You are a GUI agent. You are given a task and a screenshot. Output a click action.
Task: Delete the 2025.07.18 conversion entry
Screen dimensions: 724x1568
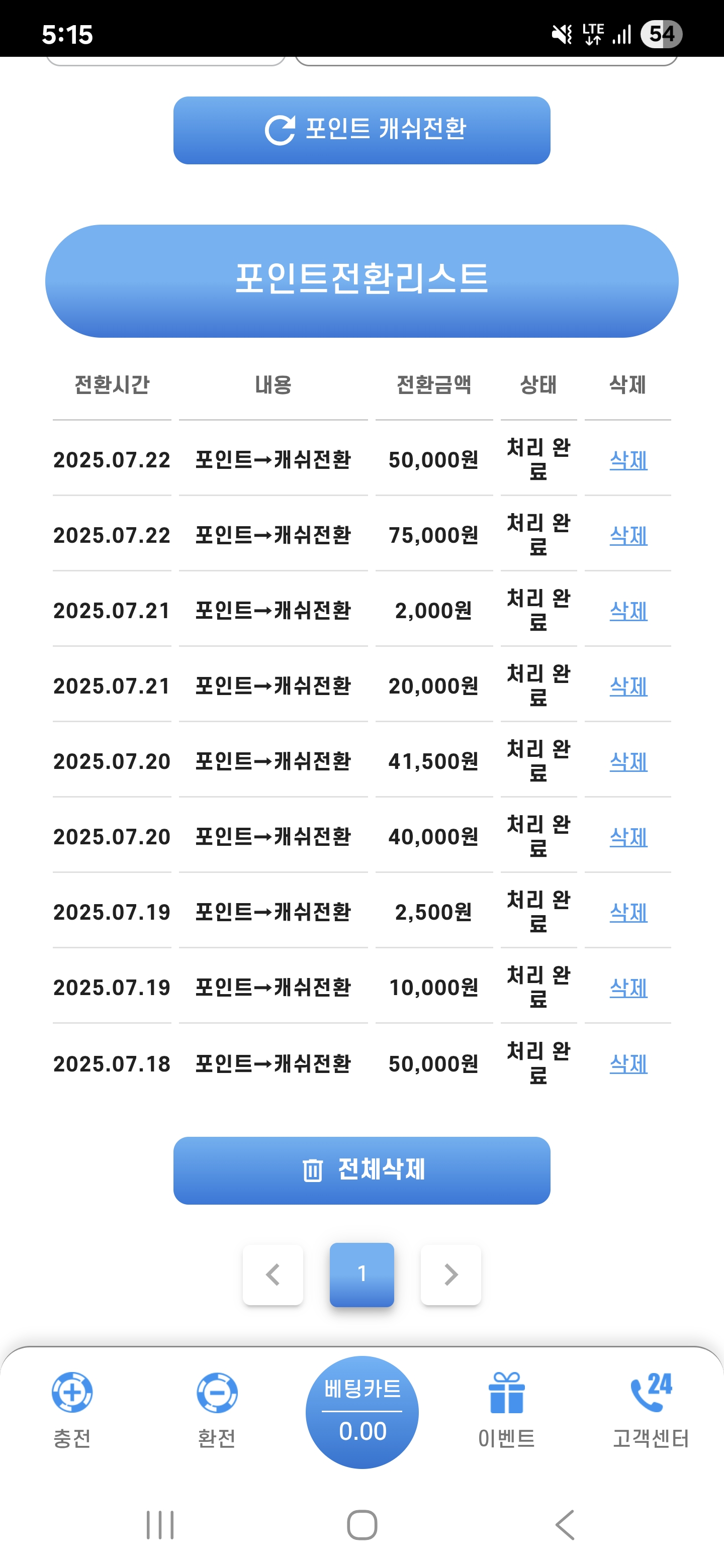[x=628, y=1064]
